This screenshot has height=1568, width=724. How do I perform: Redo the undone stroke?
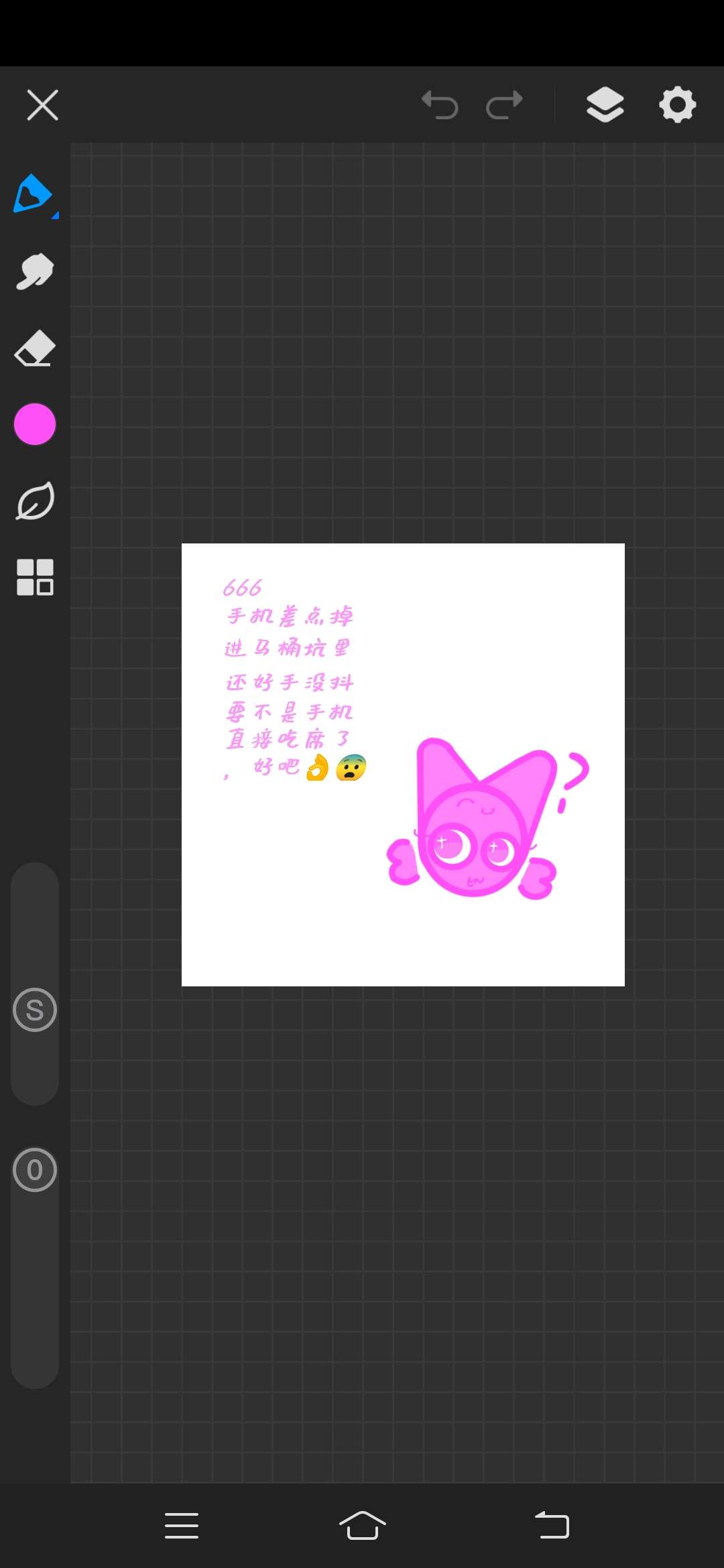pyautogui.click(x=504, y=105)
